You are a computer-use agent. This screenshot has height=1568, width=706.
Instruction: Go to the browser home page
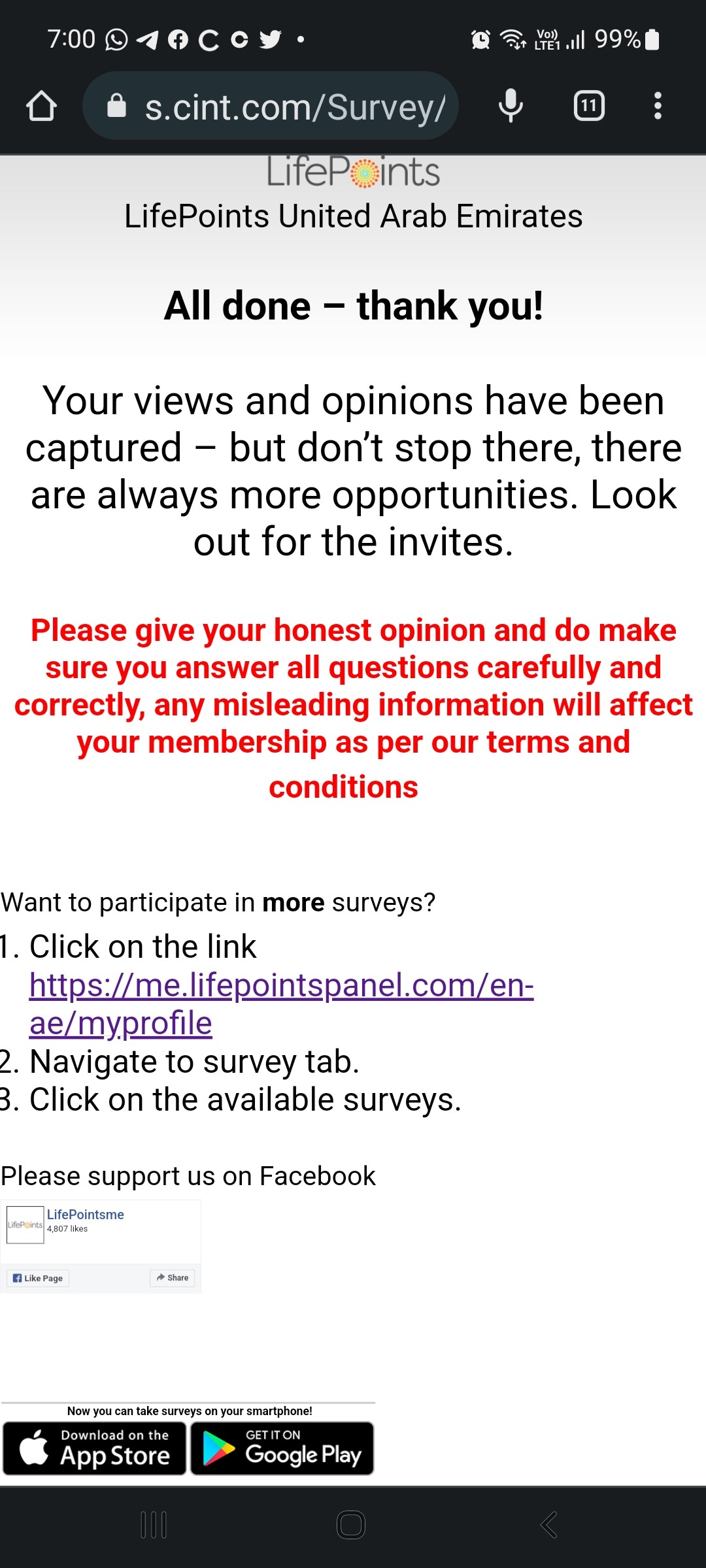pyautogui.click(x=42, y=106)
